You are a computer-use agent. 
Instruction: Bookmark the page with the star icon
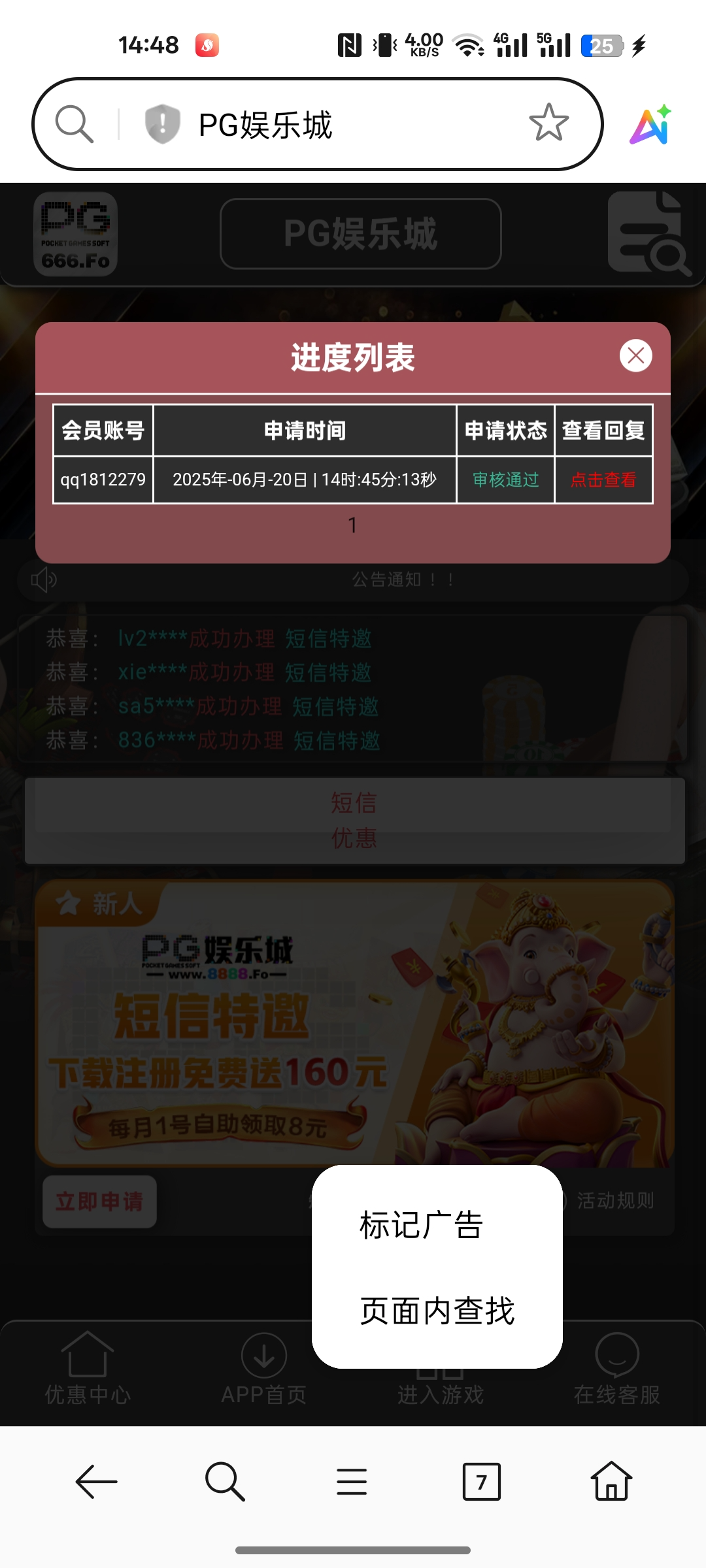(548, 123)
